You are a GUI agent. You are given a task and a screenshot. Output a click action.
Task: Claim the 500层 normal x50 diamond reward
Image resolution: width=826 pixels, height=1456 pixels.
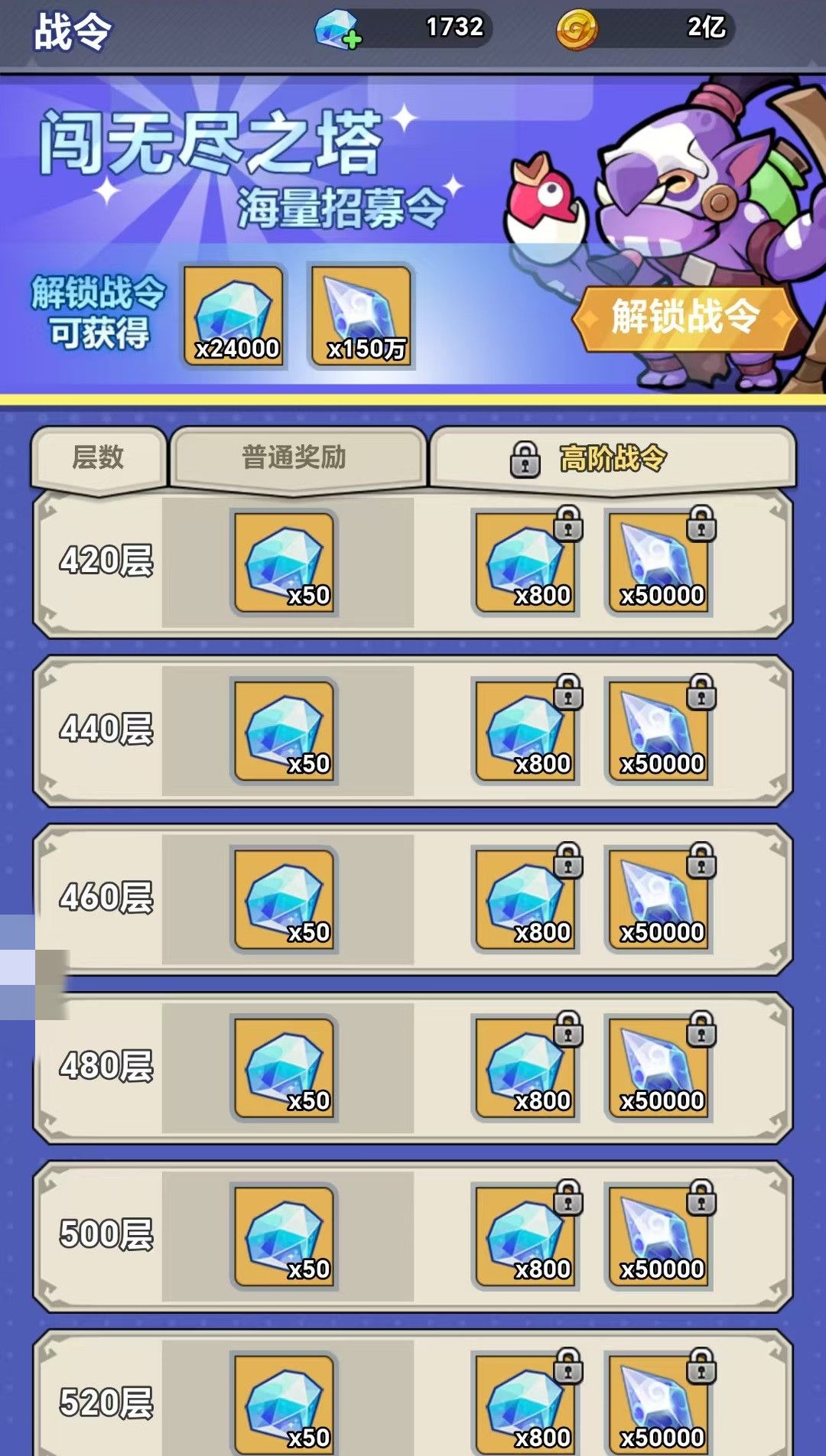pos(285,1237)
